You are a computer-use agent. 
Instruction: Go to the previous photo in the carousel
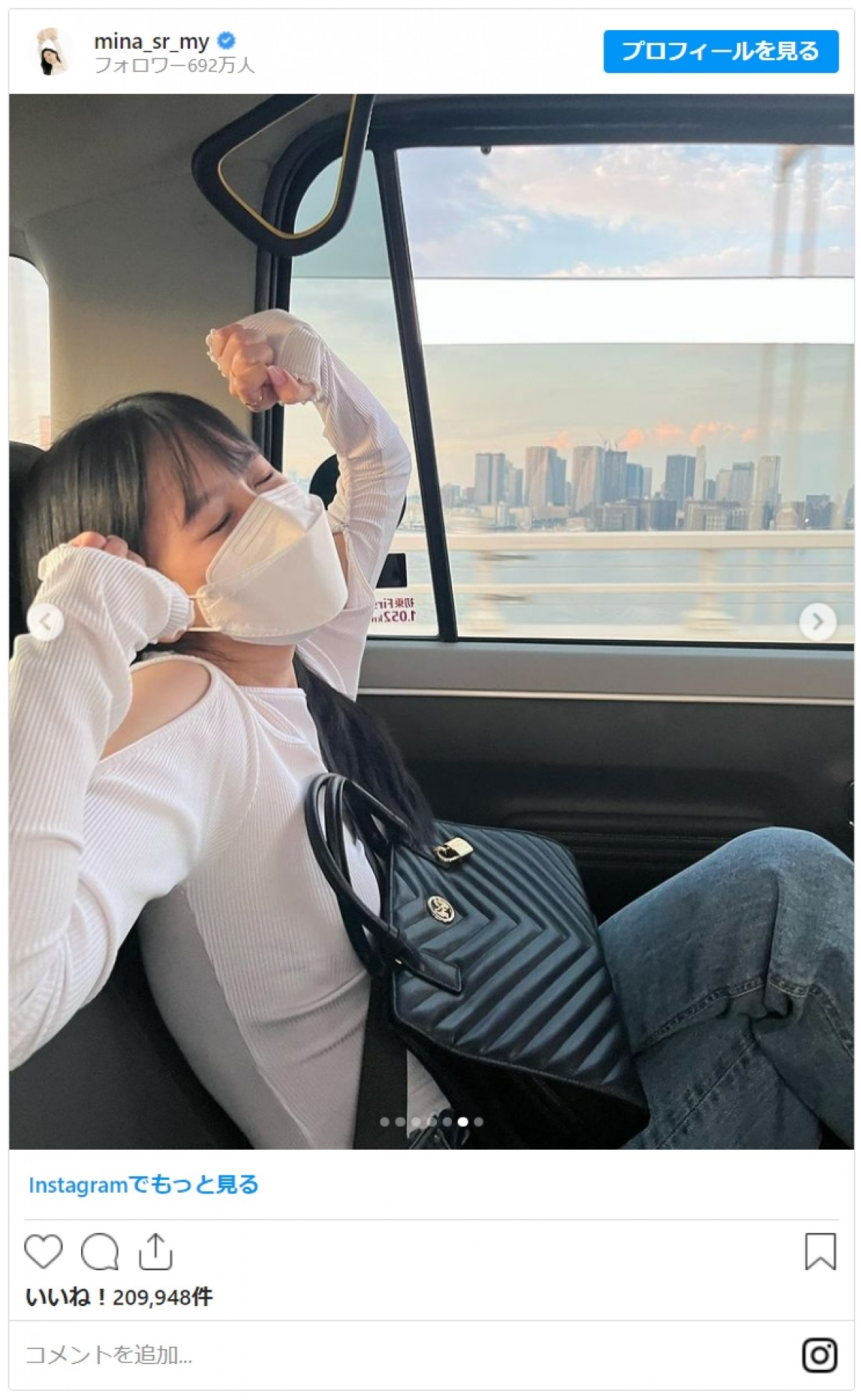(x=45, y=621)
